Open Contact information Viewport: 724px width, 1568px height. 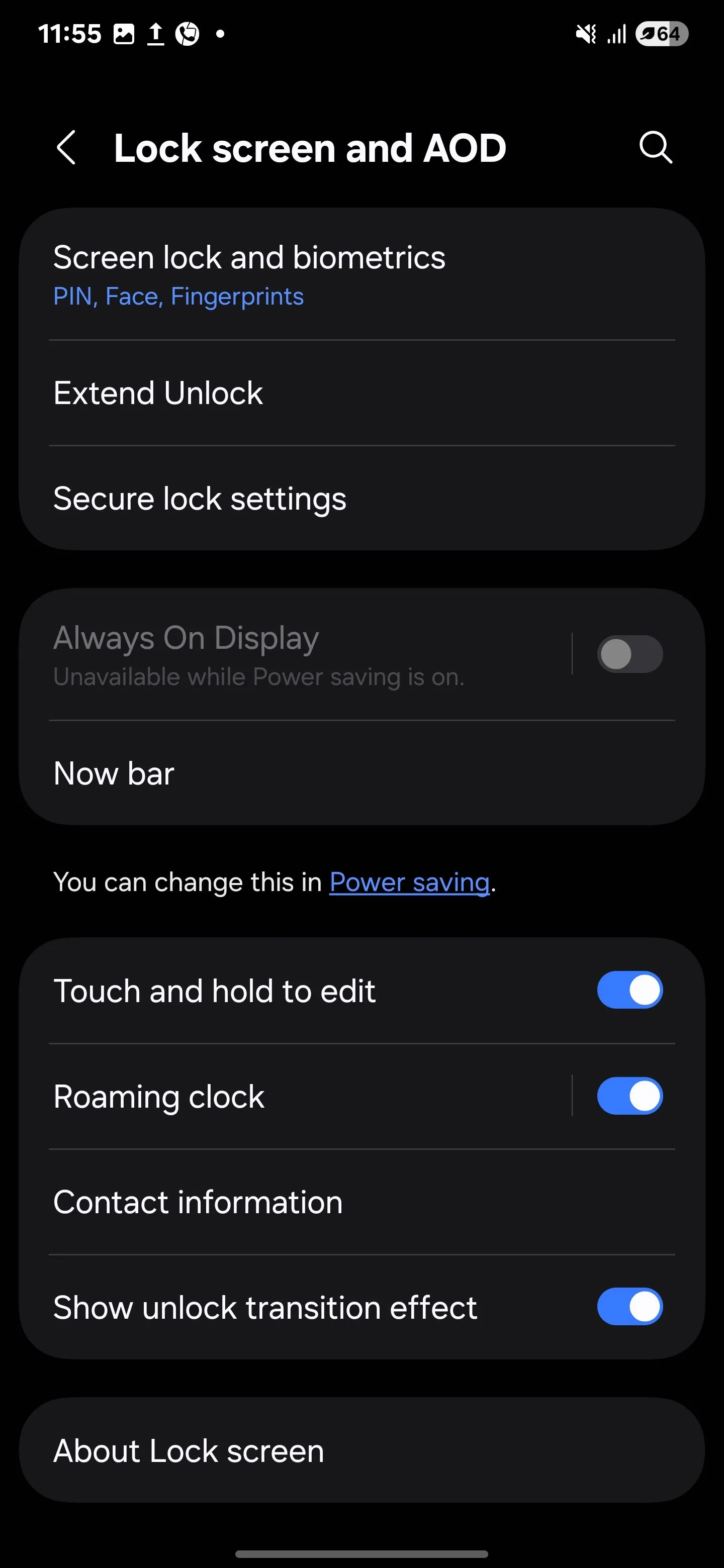coord(361,1202)
